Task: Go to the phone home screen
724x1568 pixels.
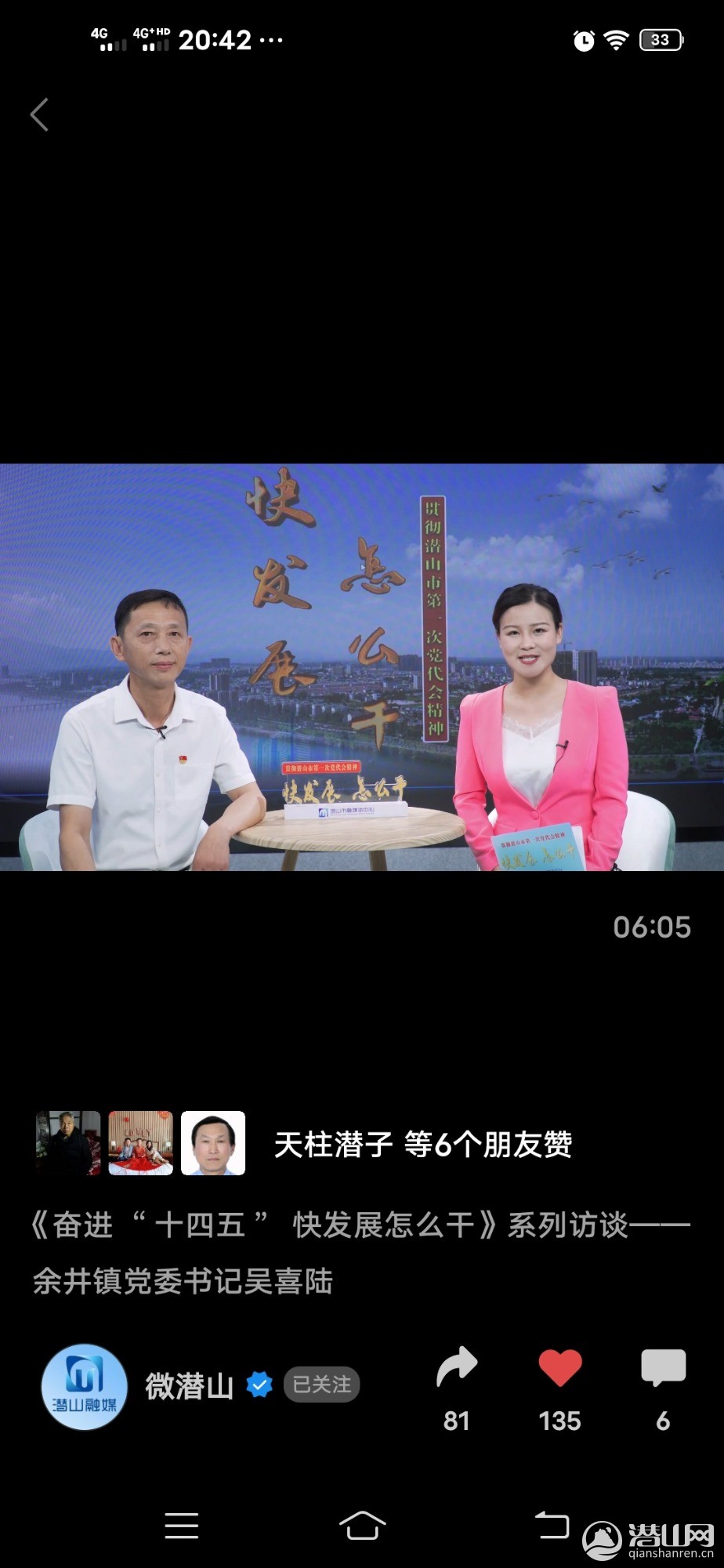Action: 362,1526
